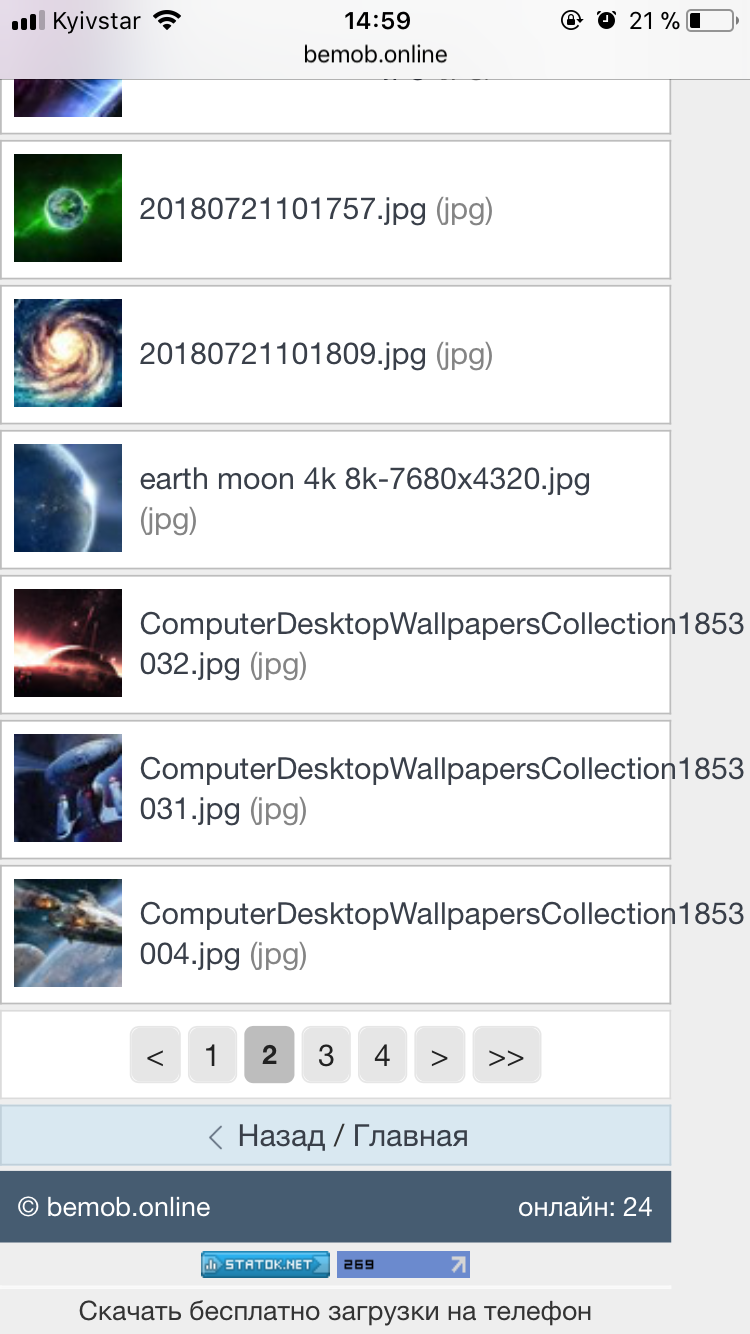Skip to the last page with >>

point(506,1055)
